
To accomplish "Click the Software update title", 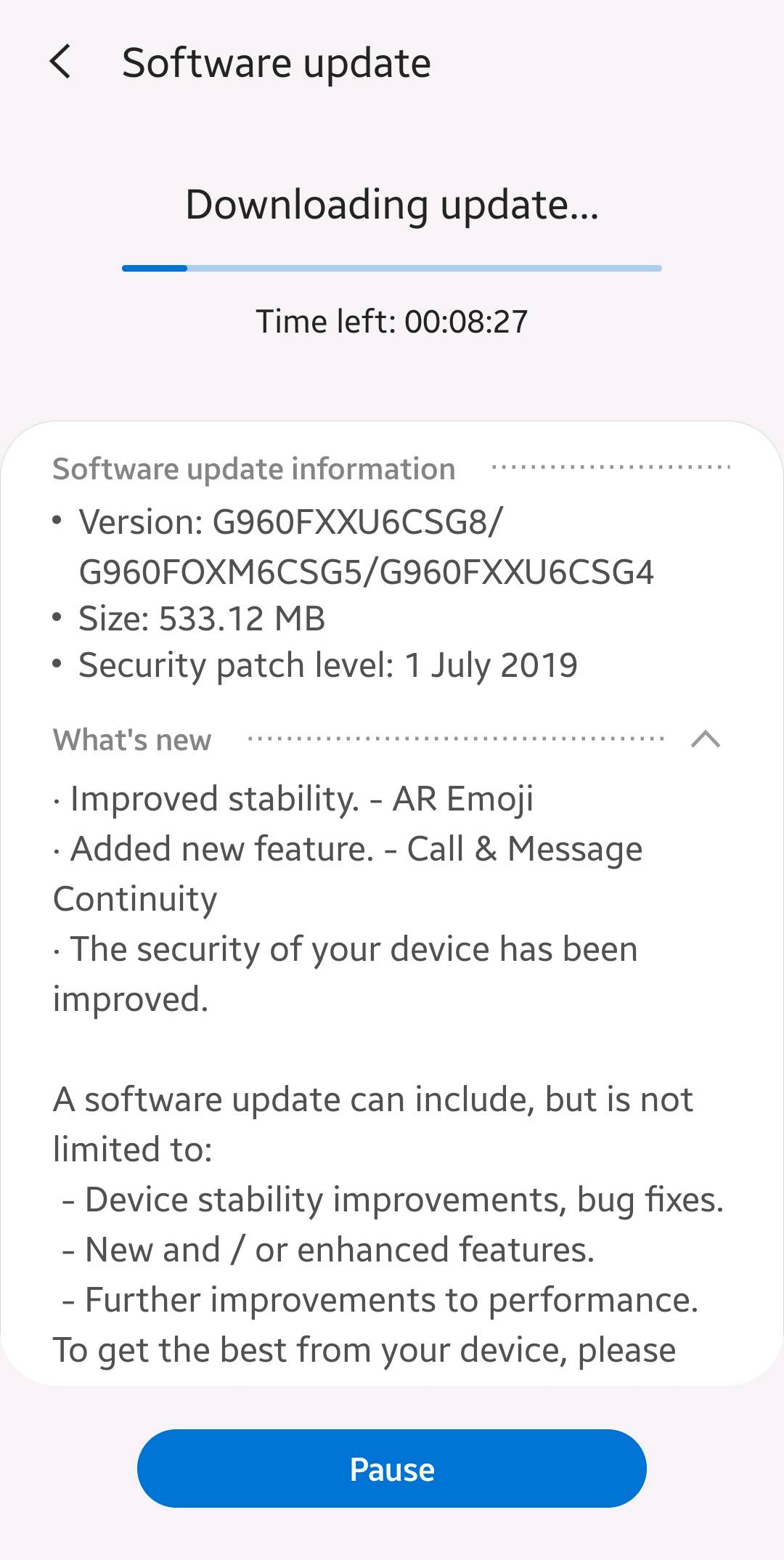I will pyautogui.click(x=276, y=62).
